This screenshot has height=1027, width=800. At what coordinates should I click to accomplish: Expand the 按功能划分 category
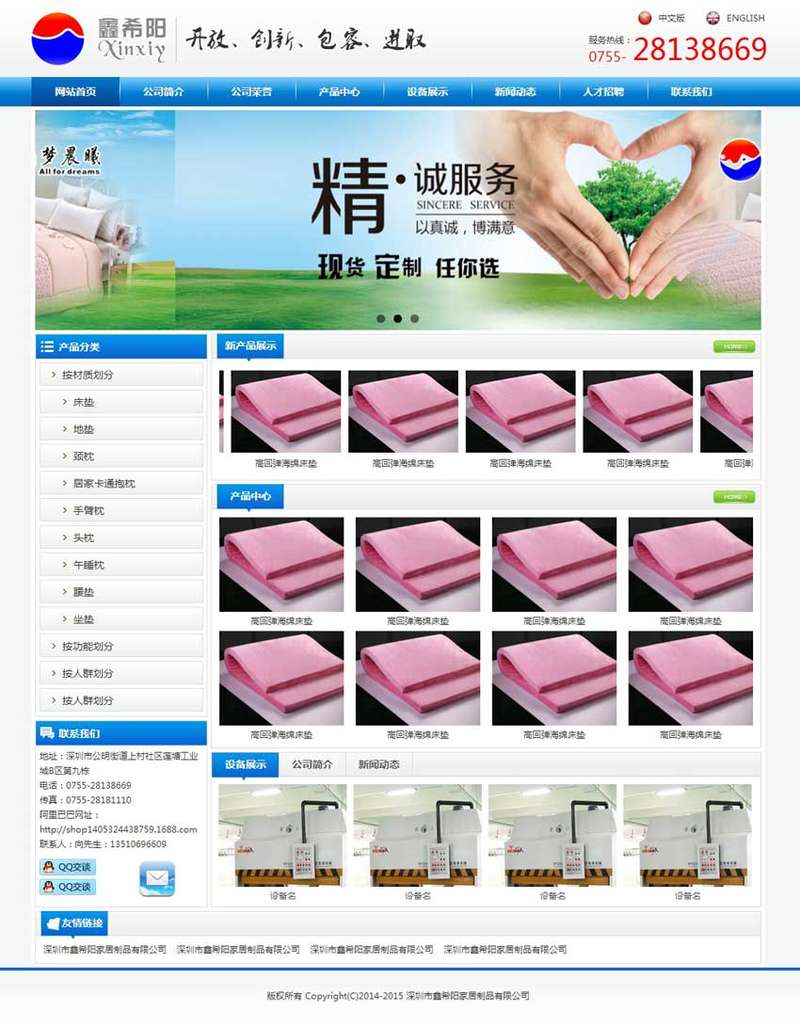[x=88, y=646]
